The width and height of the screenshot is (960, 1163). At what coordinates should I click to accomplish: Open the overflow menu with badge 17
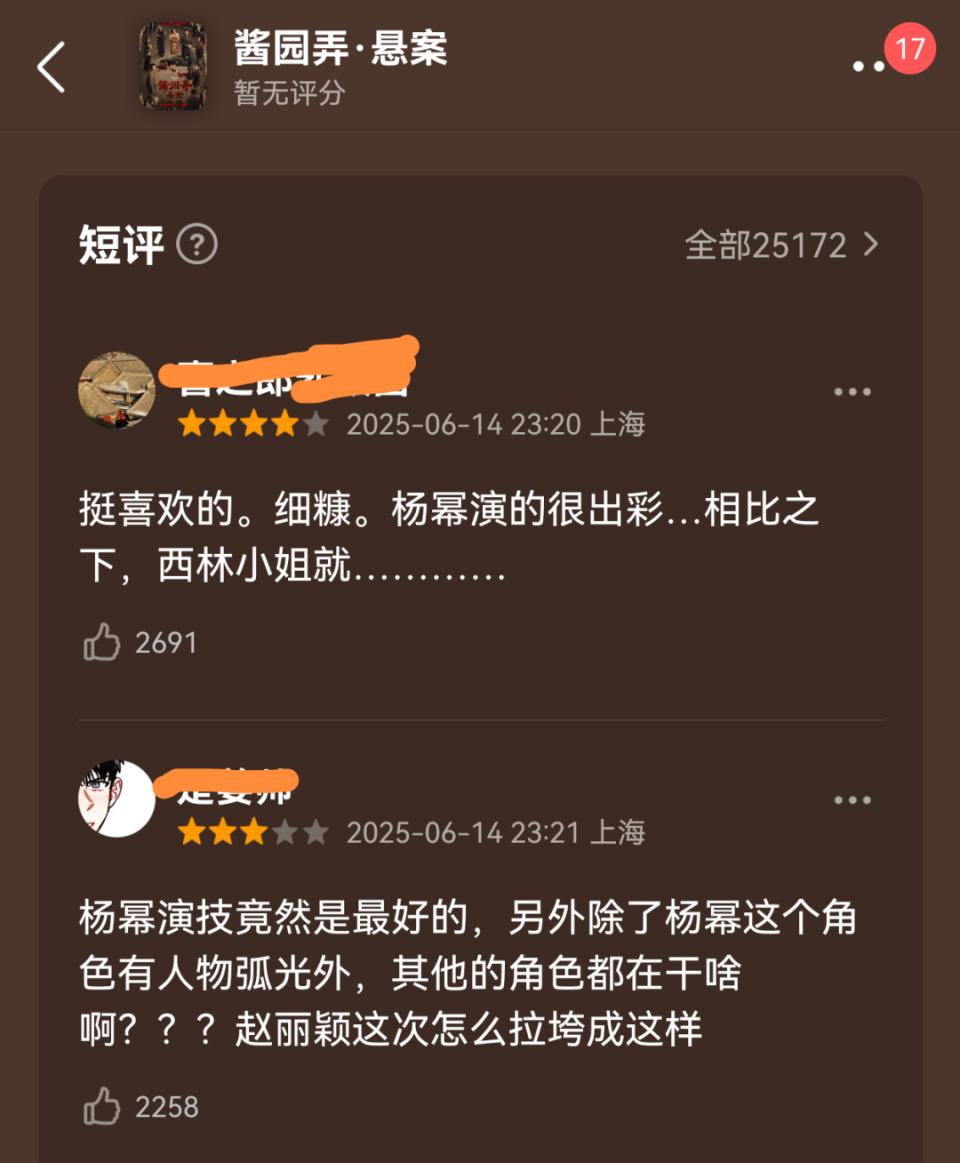coord(869,66)
